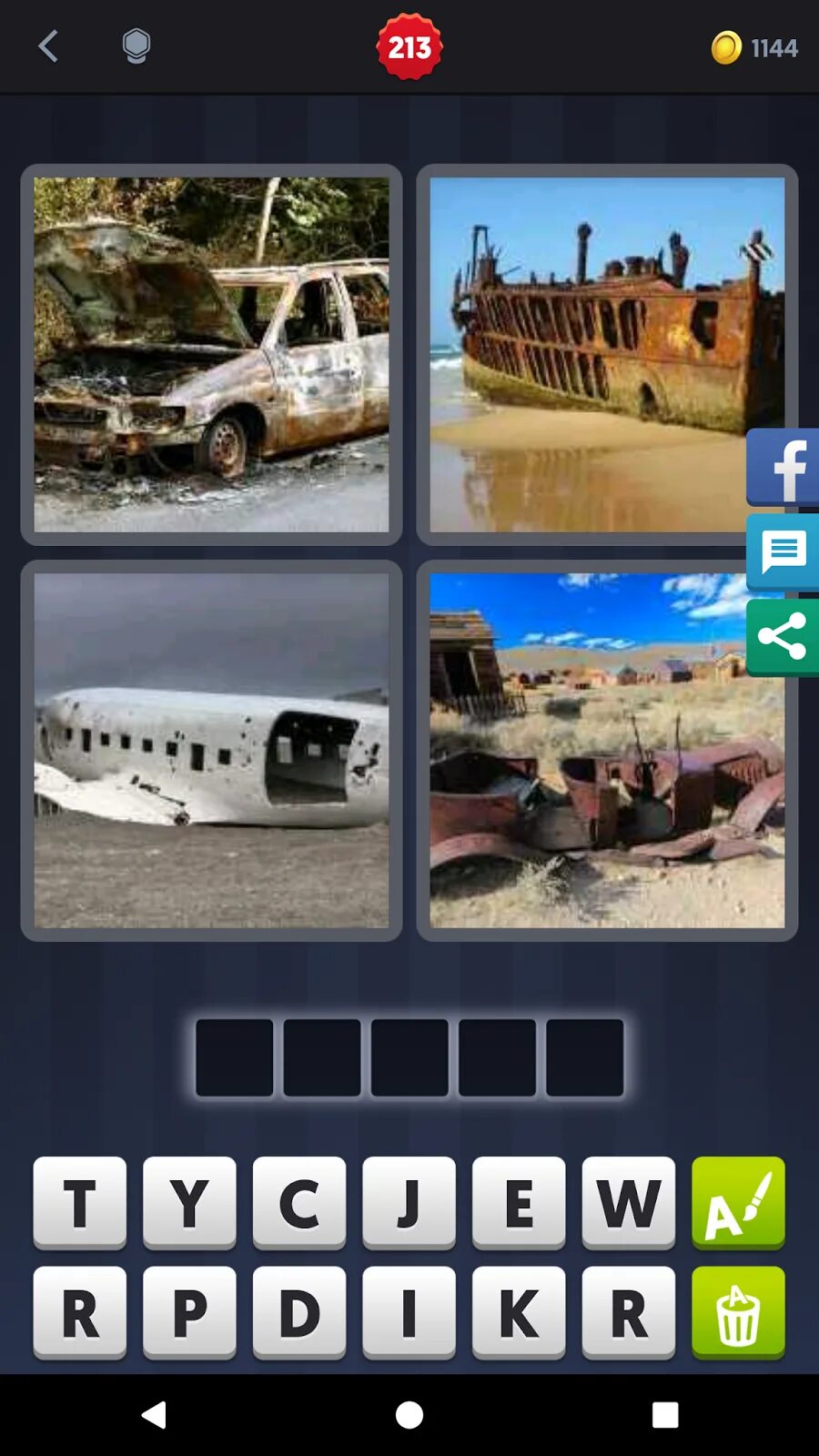Open the message chat icon
819x1456 pixels.
[x=784, y=551]
